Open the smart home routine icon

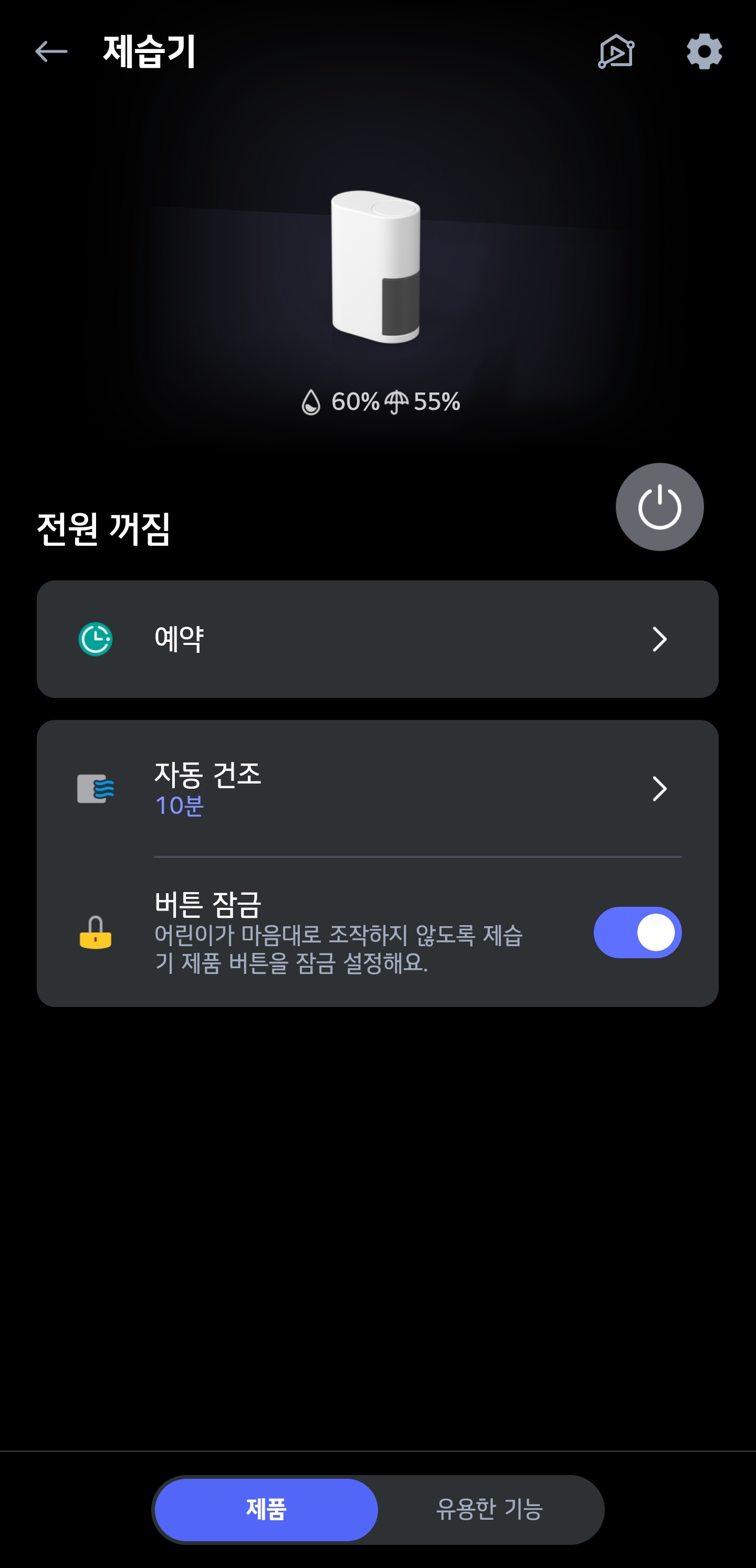[616, 52]
